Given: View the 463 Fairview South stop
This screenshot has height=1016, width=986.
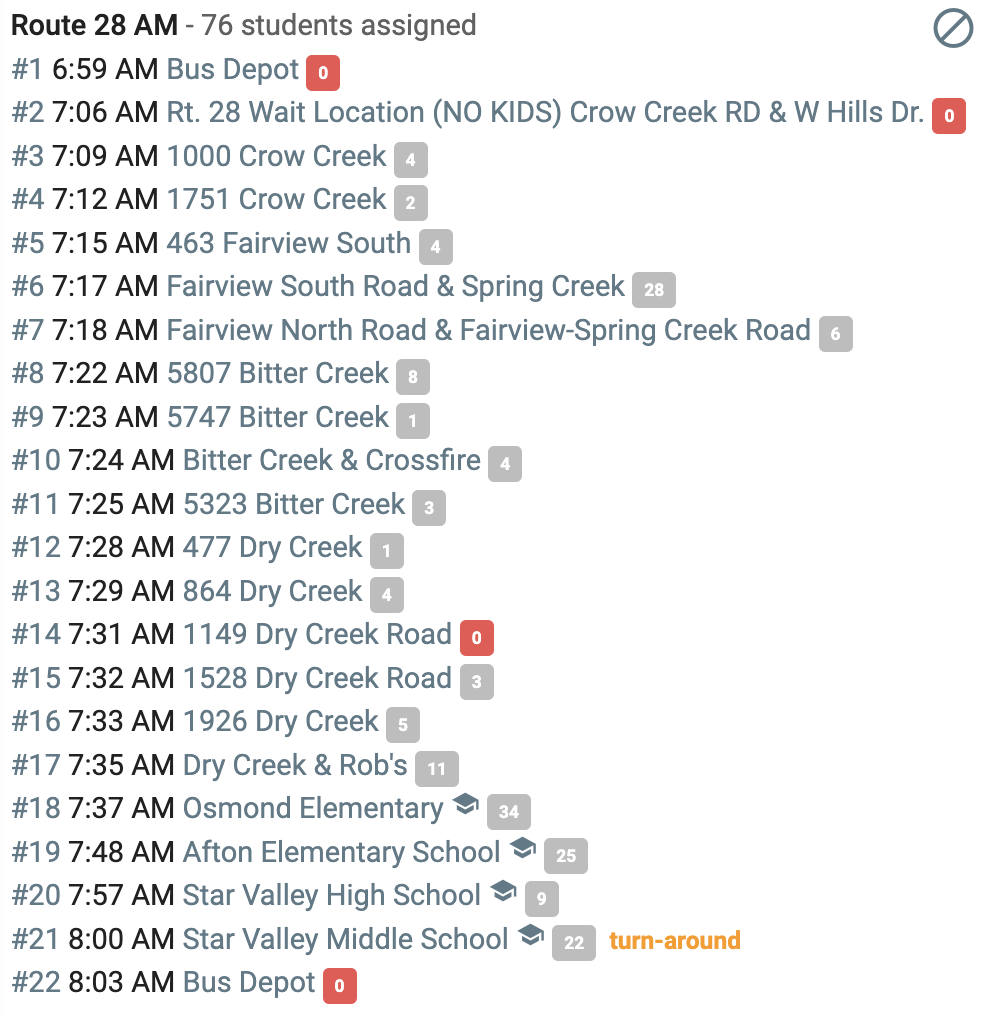Looking at the screenshot, I should point(288,244).
